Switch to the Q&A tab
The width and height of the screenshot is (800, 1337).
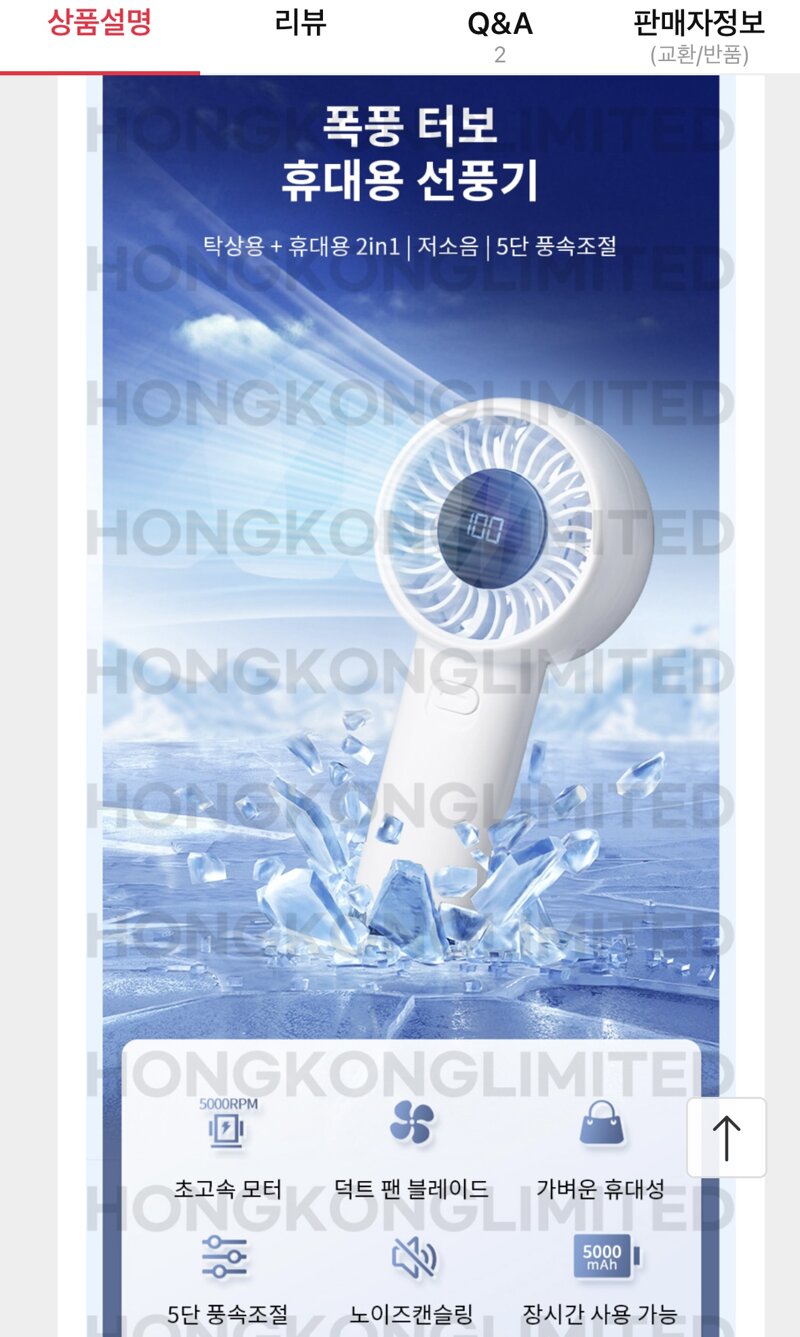click(x=500, y=35)
